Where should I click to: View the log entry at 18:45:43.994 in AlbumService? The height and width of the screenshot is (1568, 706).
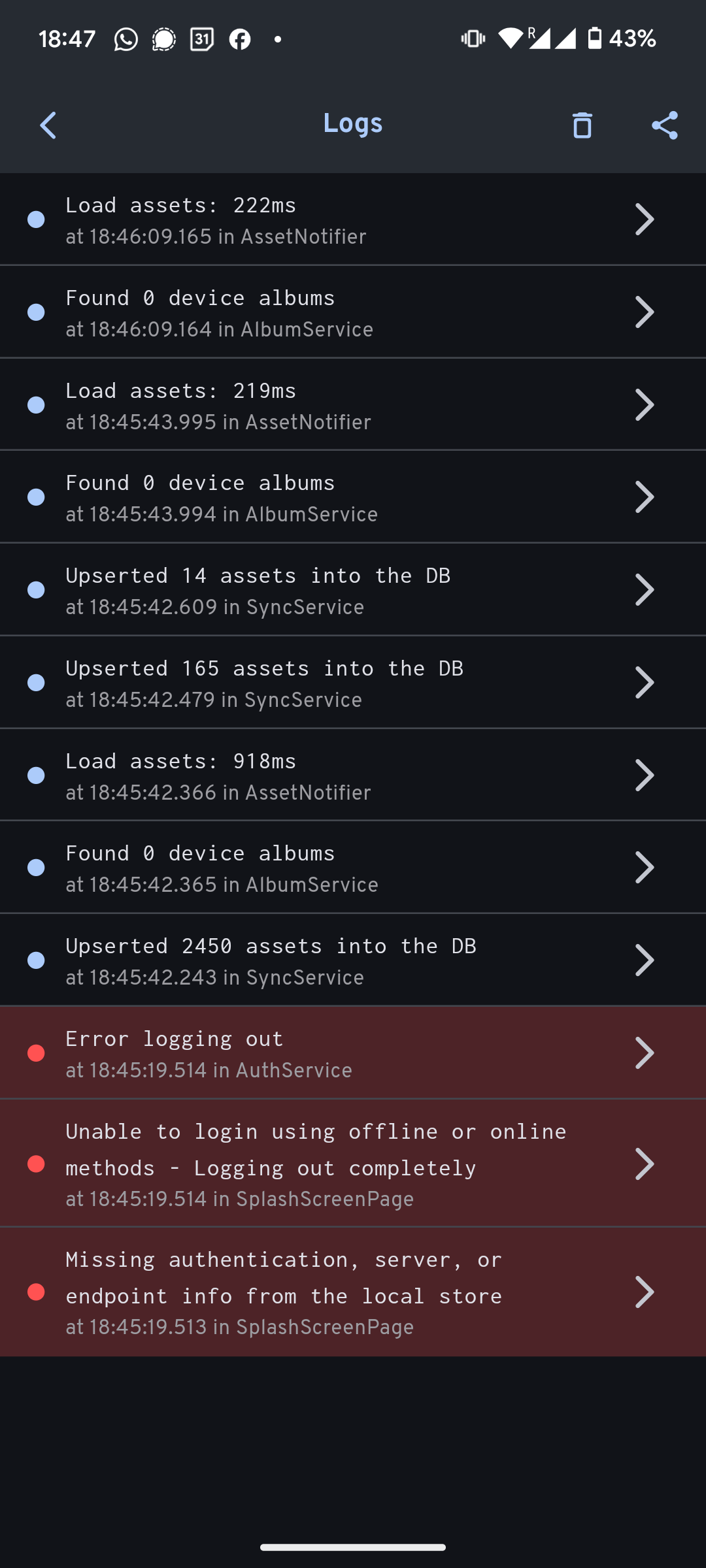tap(353, 497)
